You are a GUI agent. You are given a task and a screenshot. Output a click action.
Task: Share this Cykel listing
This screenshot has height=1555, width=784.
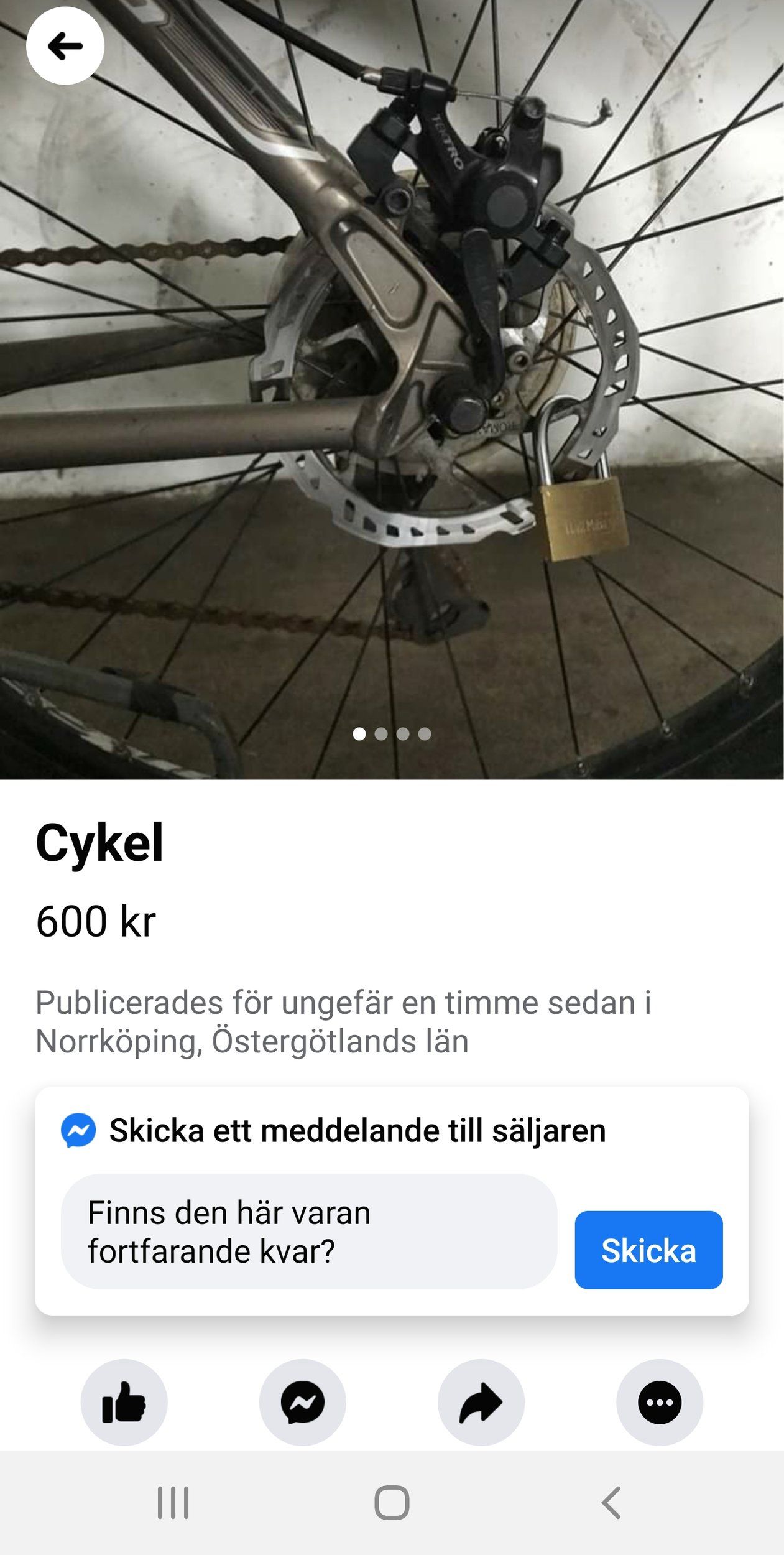click(481, 1402)
